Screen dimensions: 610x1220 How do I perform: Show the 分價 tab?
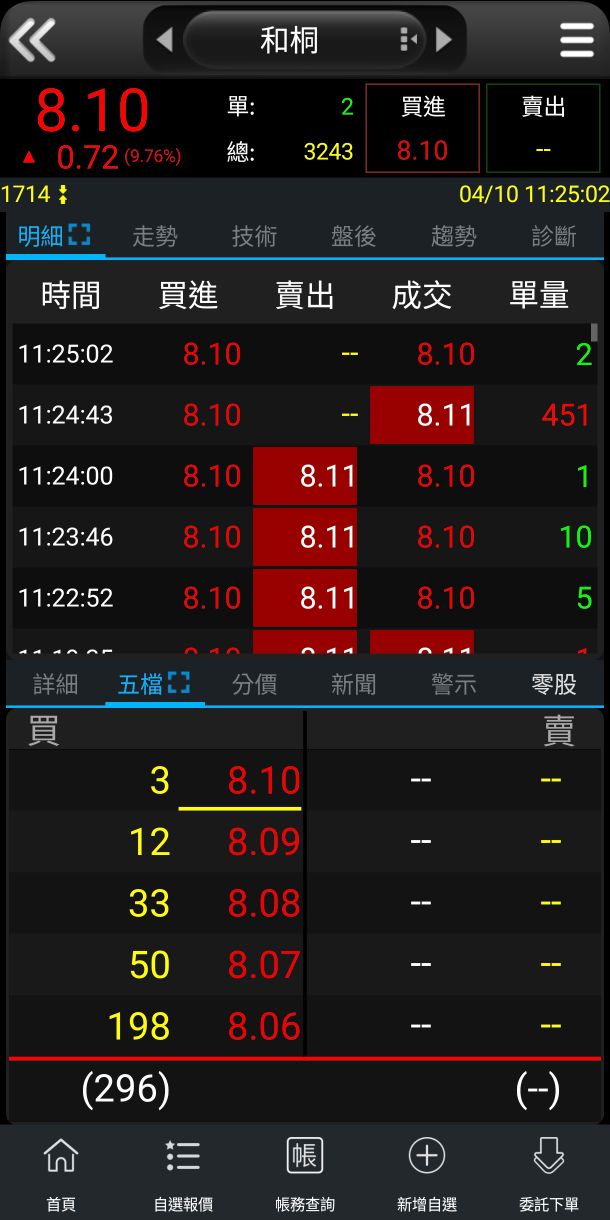(x=254, y=684)
